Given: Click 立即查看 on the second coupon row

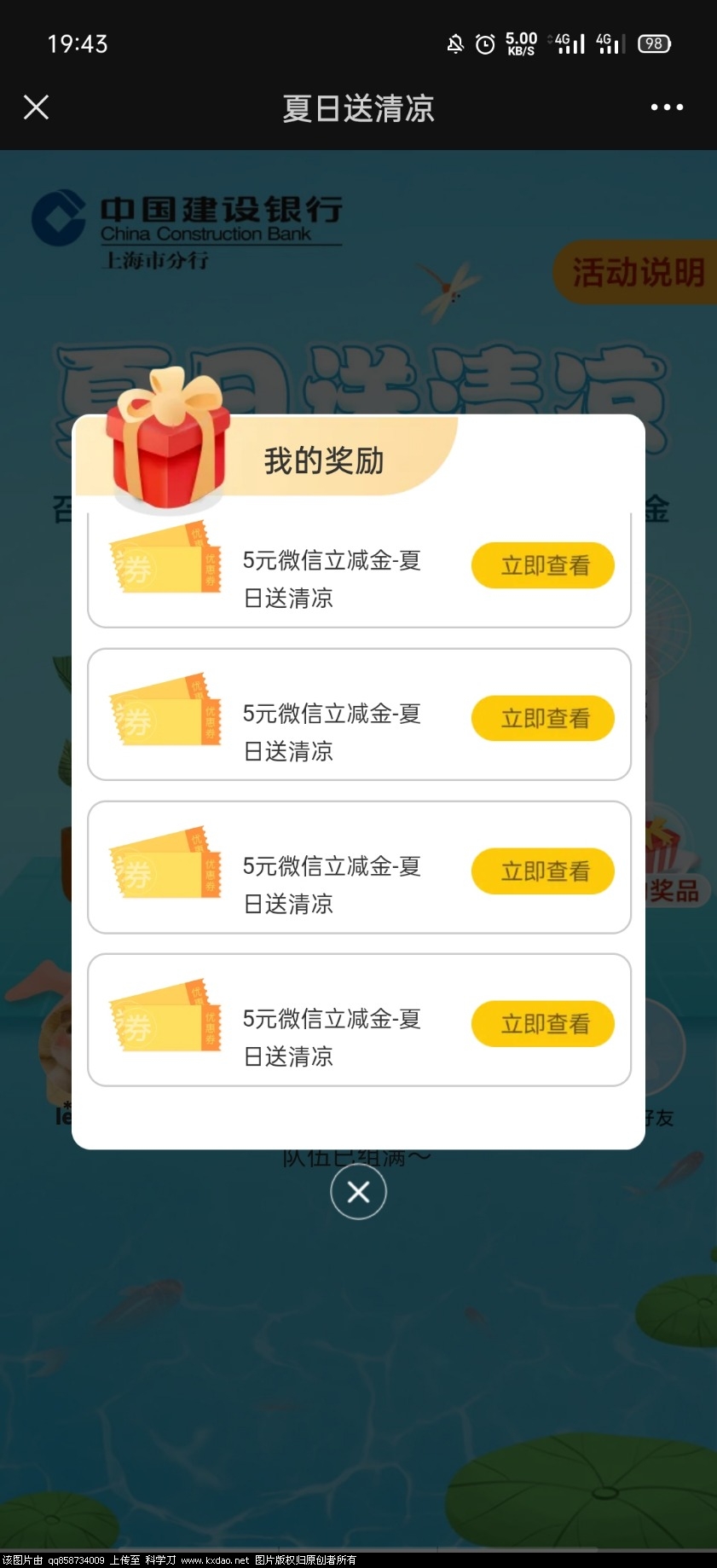Looking at the screenshot, I should click(x=542, y=718).
